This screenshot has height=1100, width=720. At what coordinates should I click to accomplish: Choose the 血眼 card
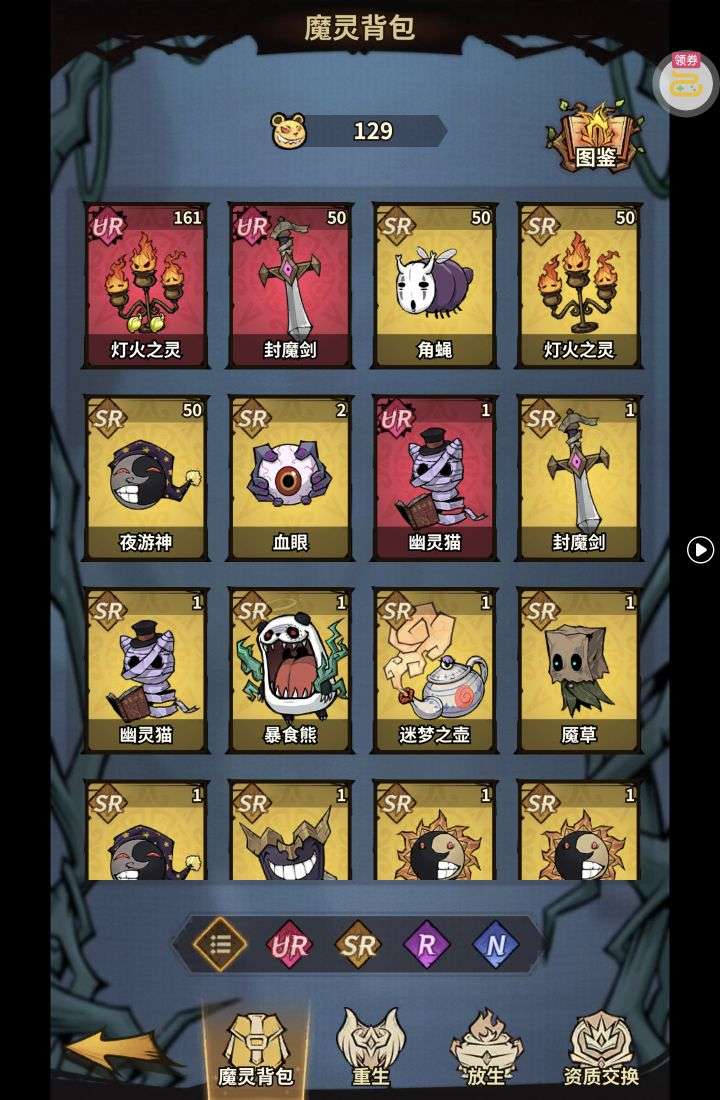tap(290, 477)
